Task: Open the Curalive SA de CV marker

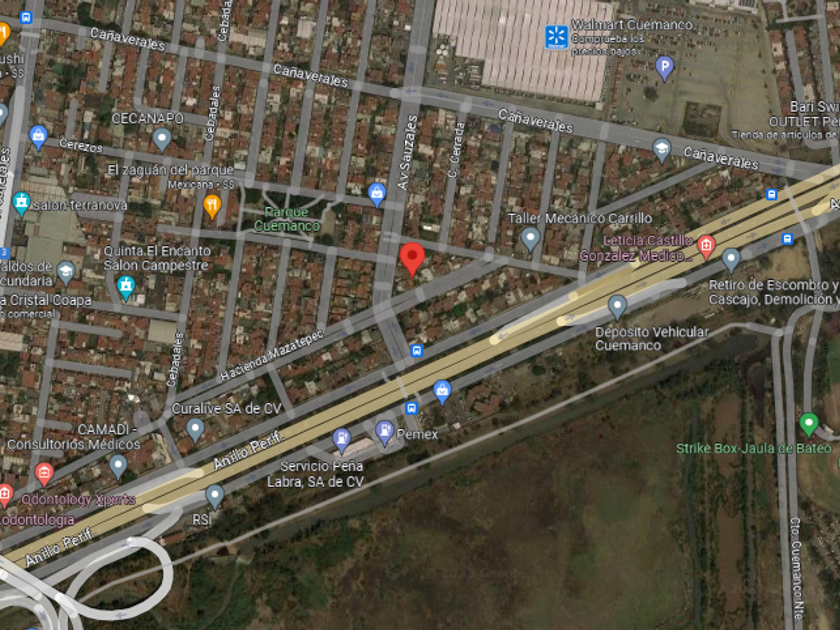Action: pyautogui.click(x=195, y=430)
